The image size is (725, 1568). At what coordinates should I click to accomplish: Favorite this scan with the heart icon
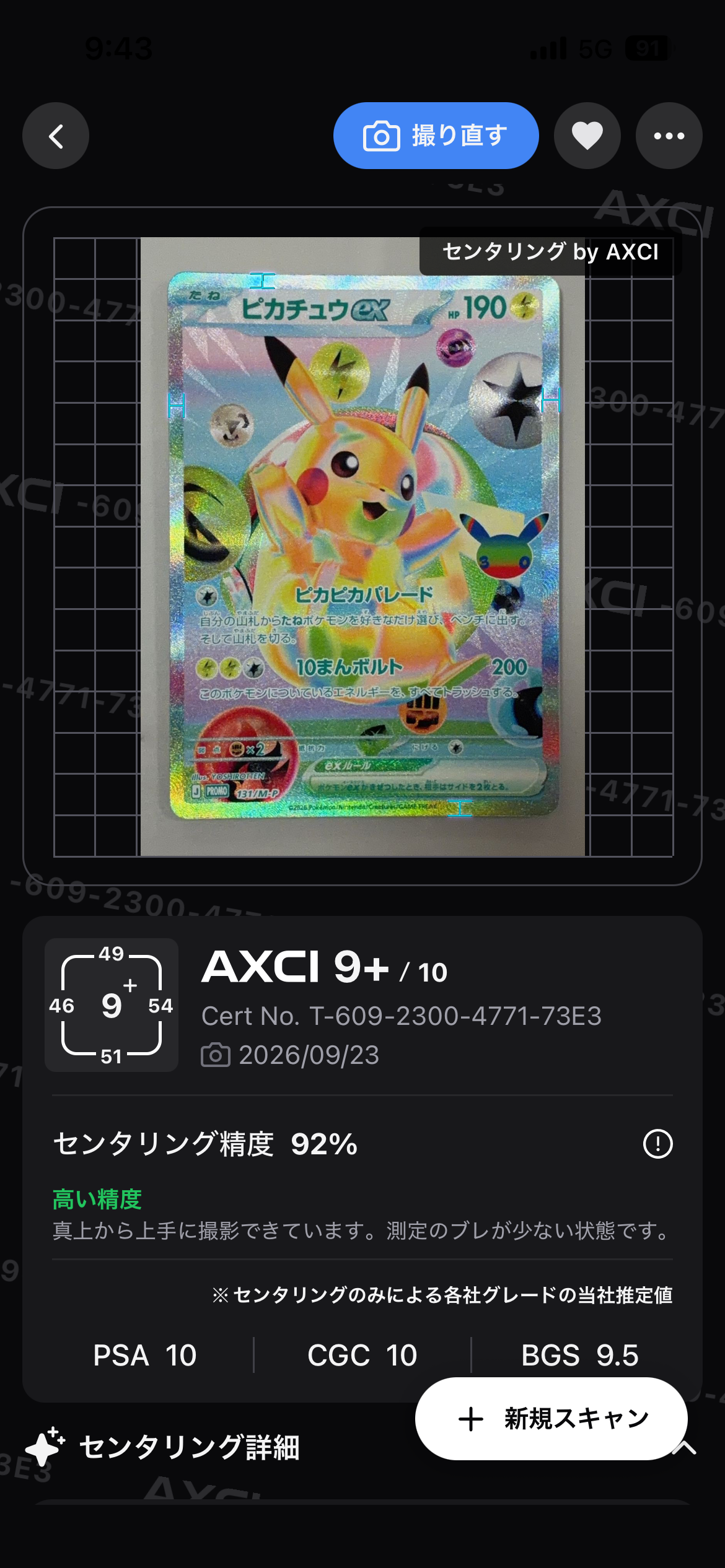coord(587,136)
